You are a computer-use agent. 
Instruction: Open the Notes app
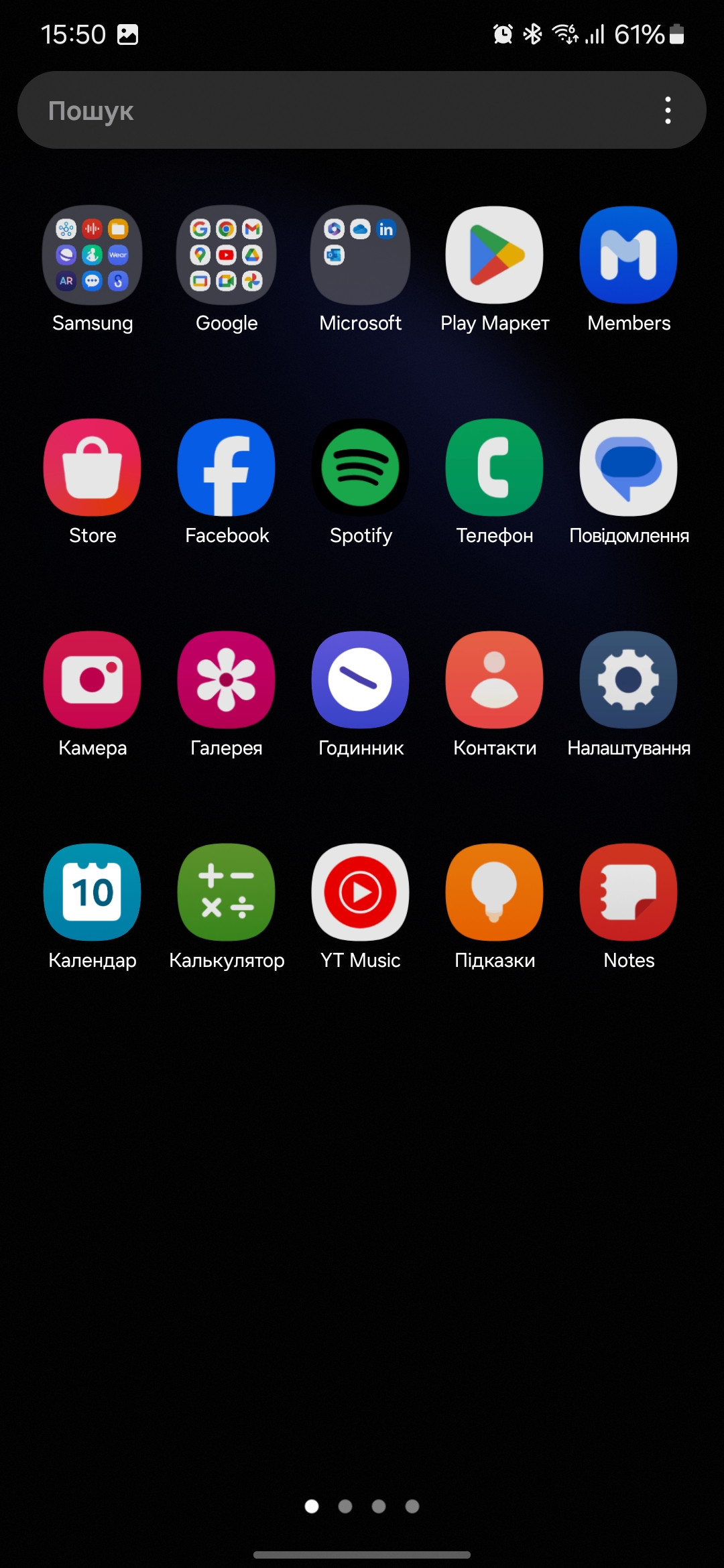click(629, 893)
